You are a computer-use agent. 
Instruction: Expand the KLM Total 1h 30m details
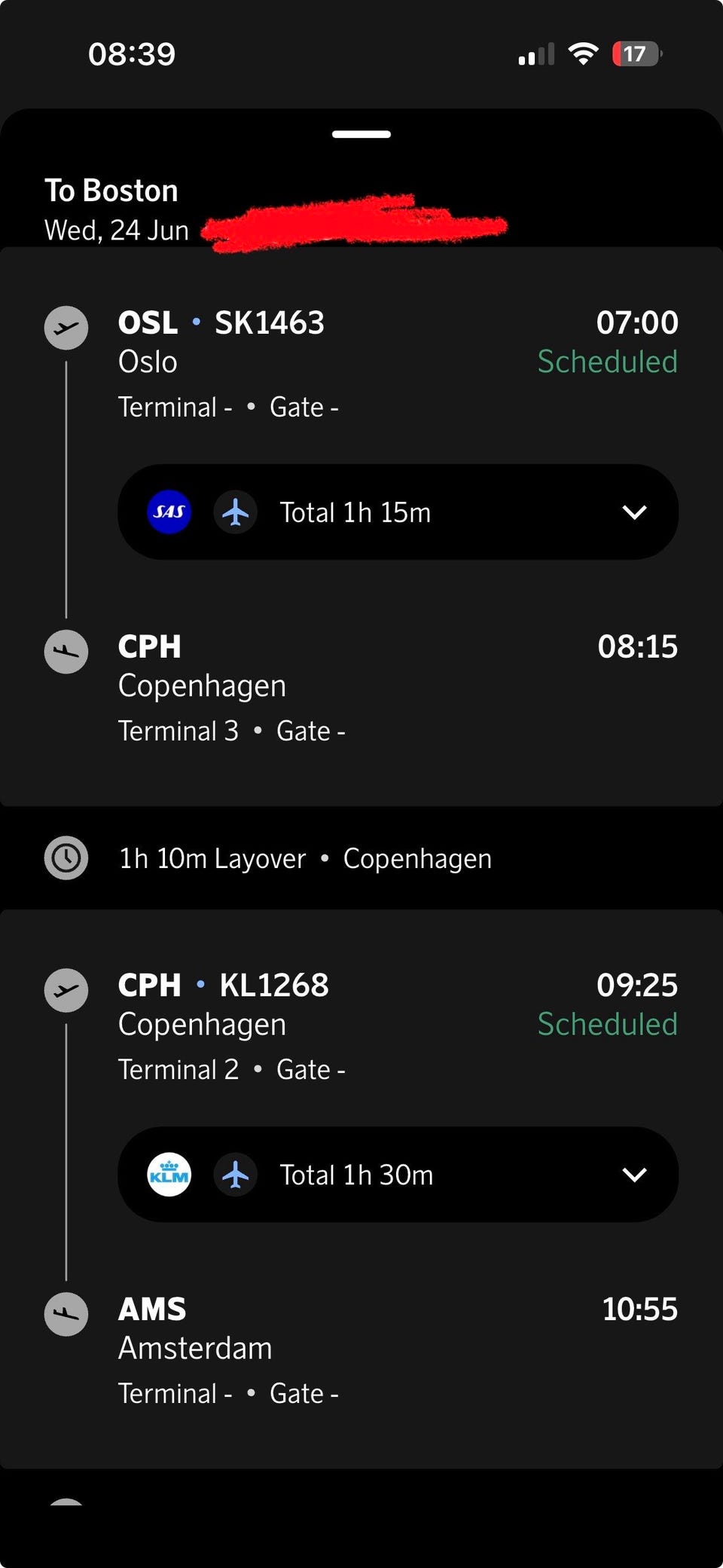pyautogui.click(x=398, y=1175)
